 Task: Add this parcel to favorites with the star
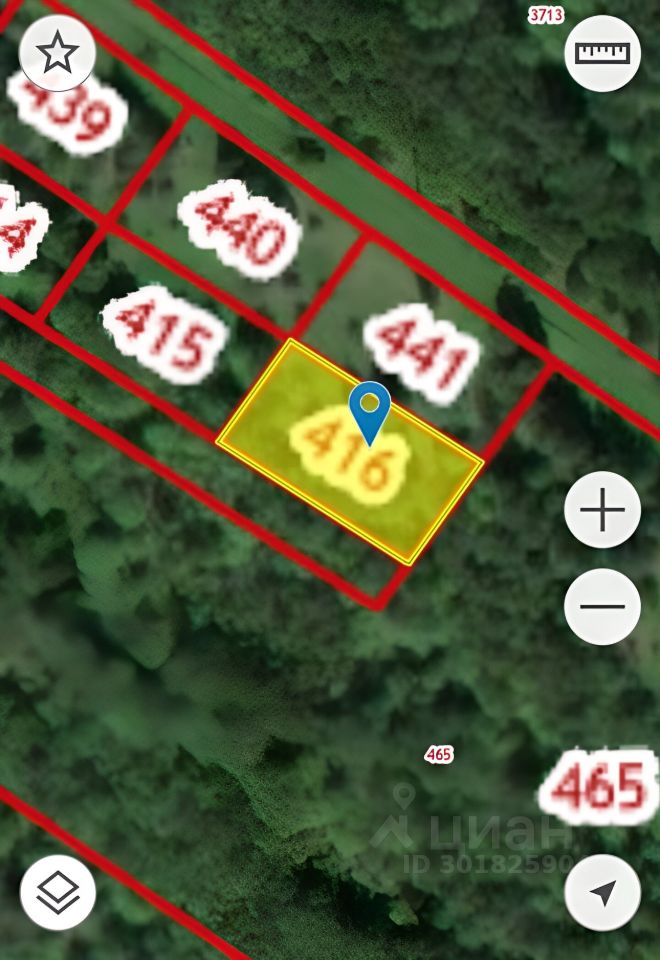tap(58, 53)
